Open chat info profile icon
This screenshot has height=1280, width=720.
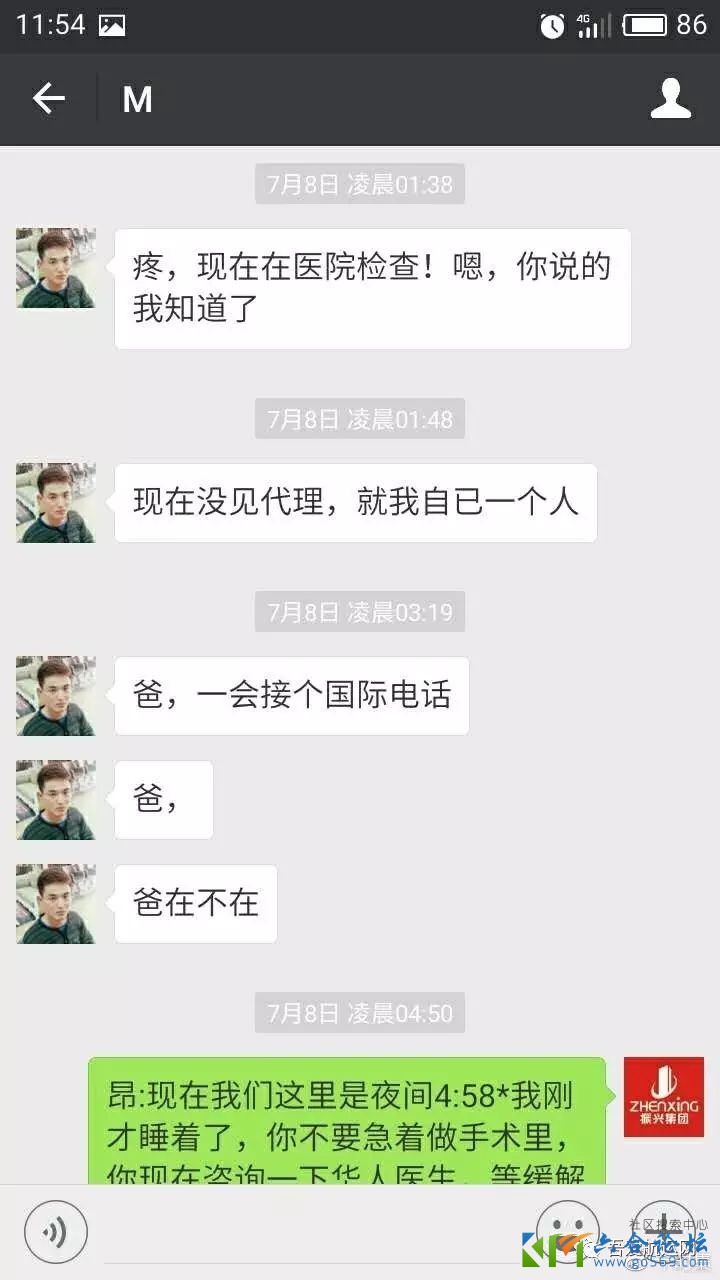pyautogui.click(x=671, y=98)
